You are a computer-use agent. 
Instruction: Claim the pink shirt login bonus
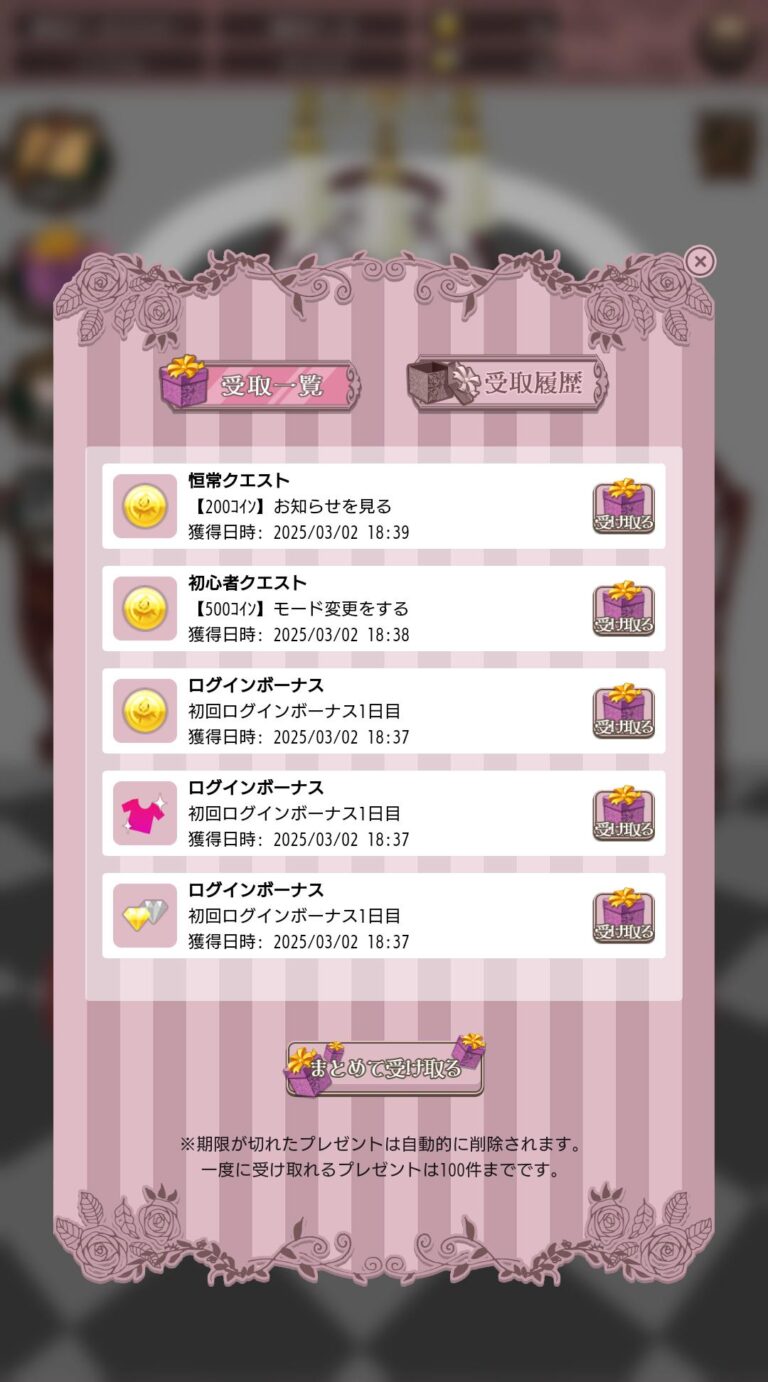[x=623, y=814]
